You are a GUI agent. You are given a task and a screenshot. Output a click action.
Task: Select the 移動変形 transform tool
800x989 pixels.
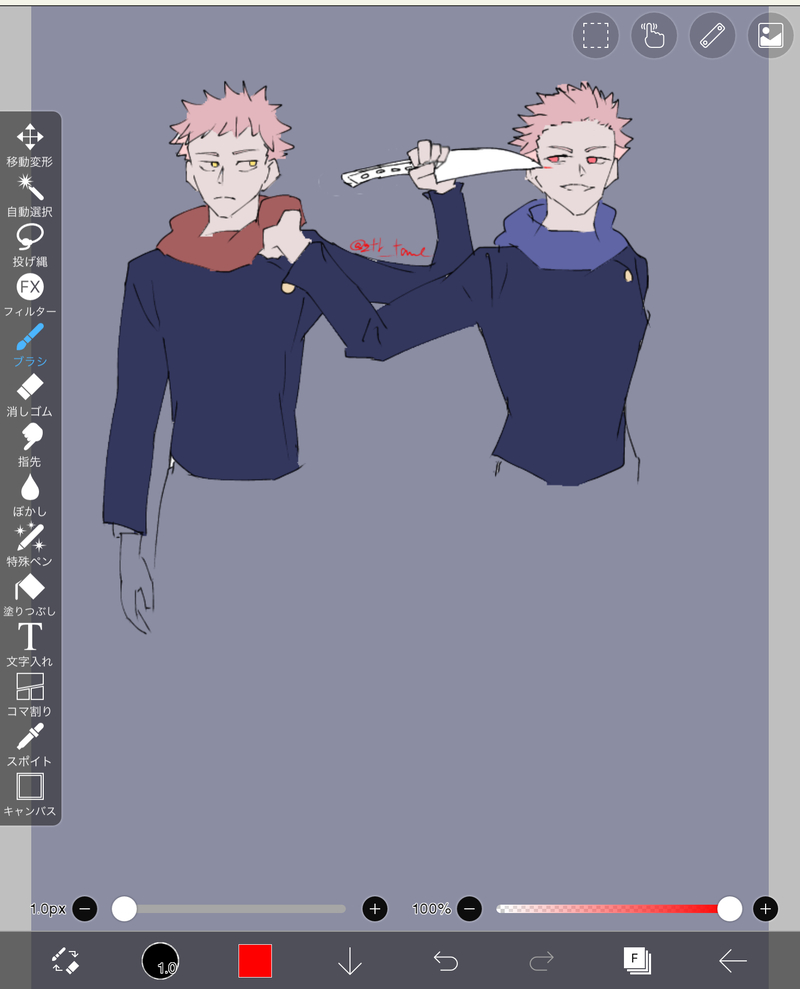tap(30, 138)
